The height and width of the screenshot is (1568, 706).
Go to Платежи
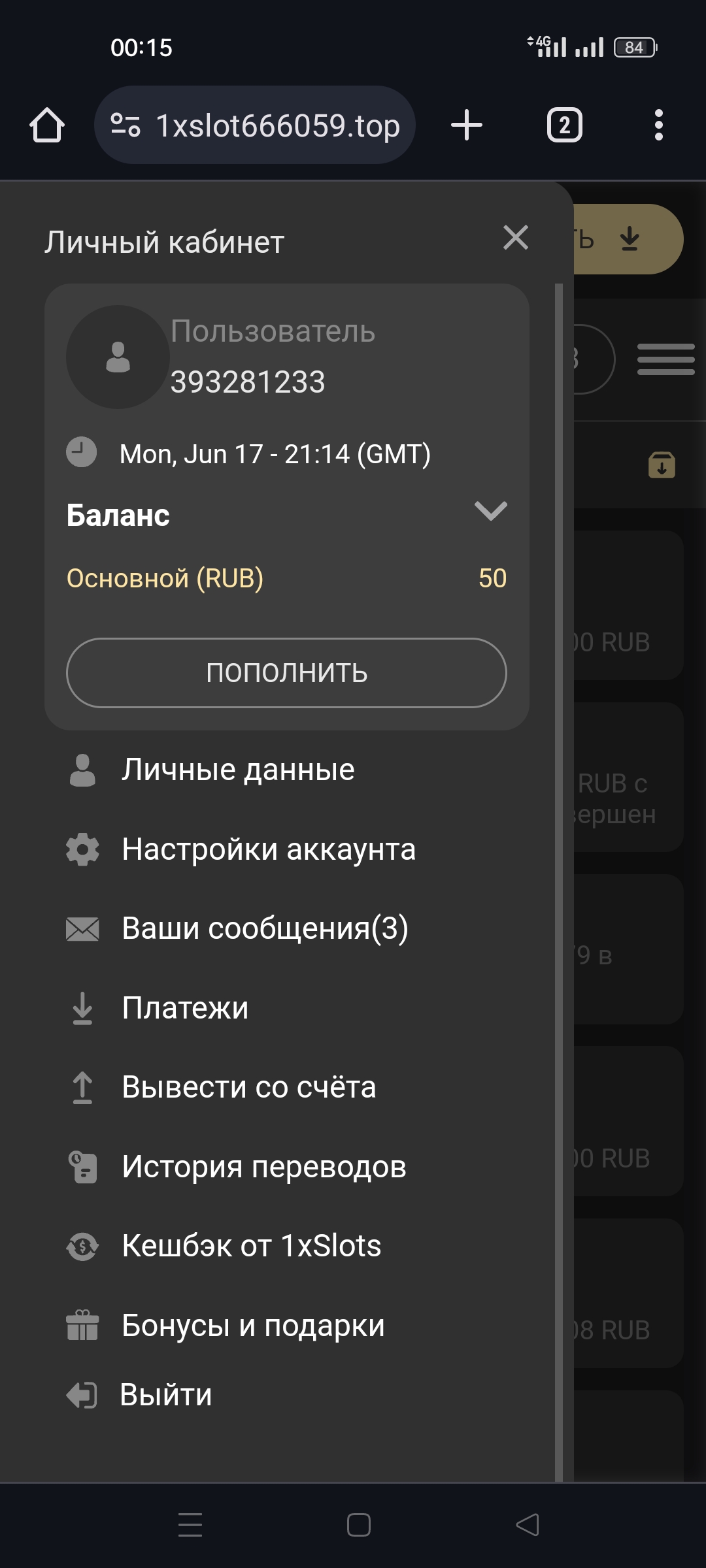click(286, 1008)
